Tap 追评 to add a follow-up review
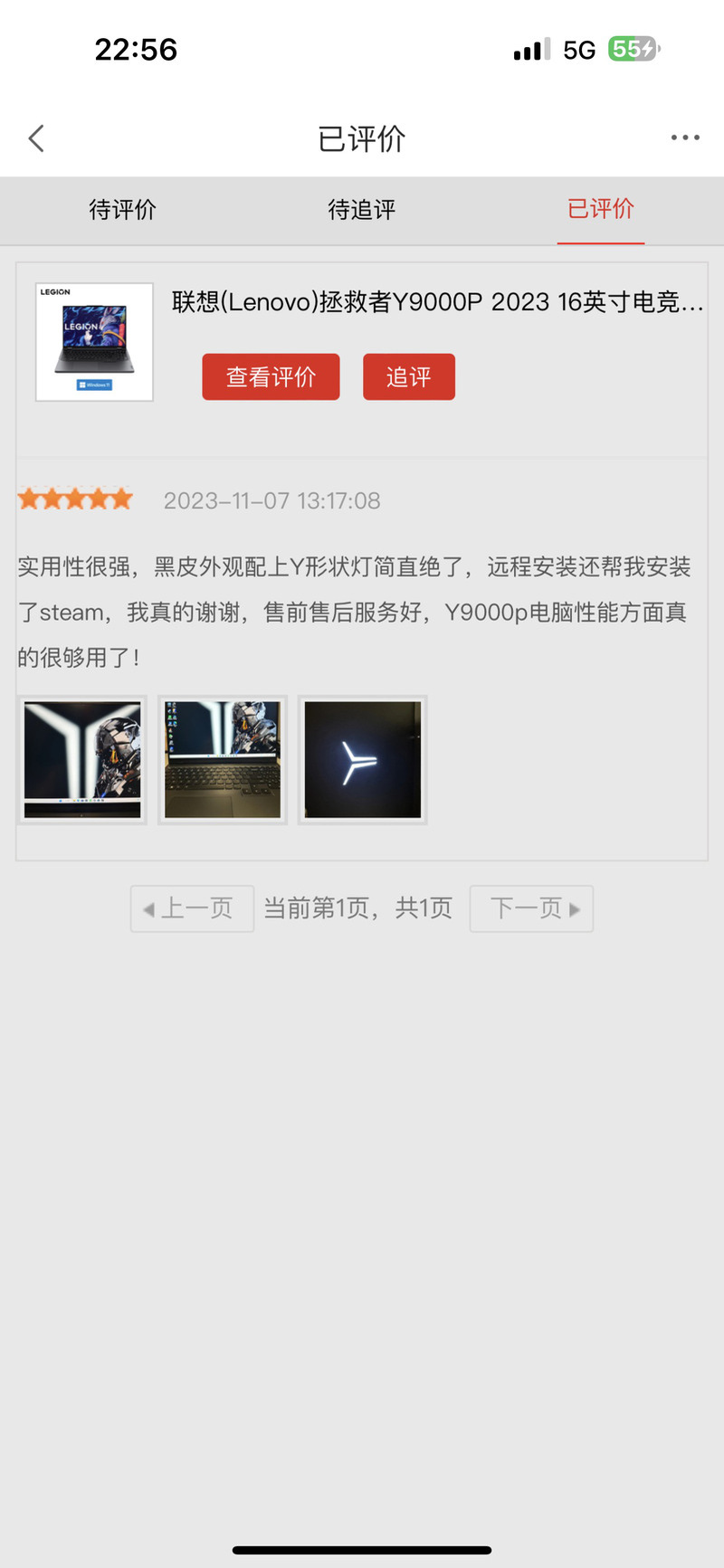Viewport: 724px width, 1568px height. (408, 376)
